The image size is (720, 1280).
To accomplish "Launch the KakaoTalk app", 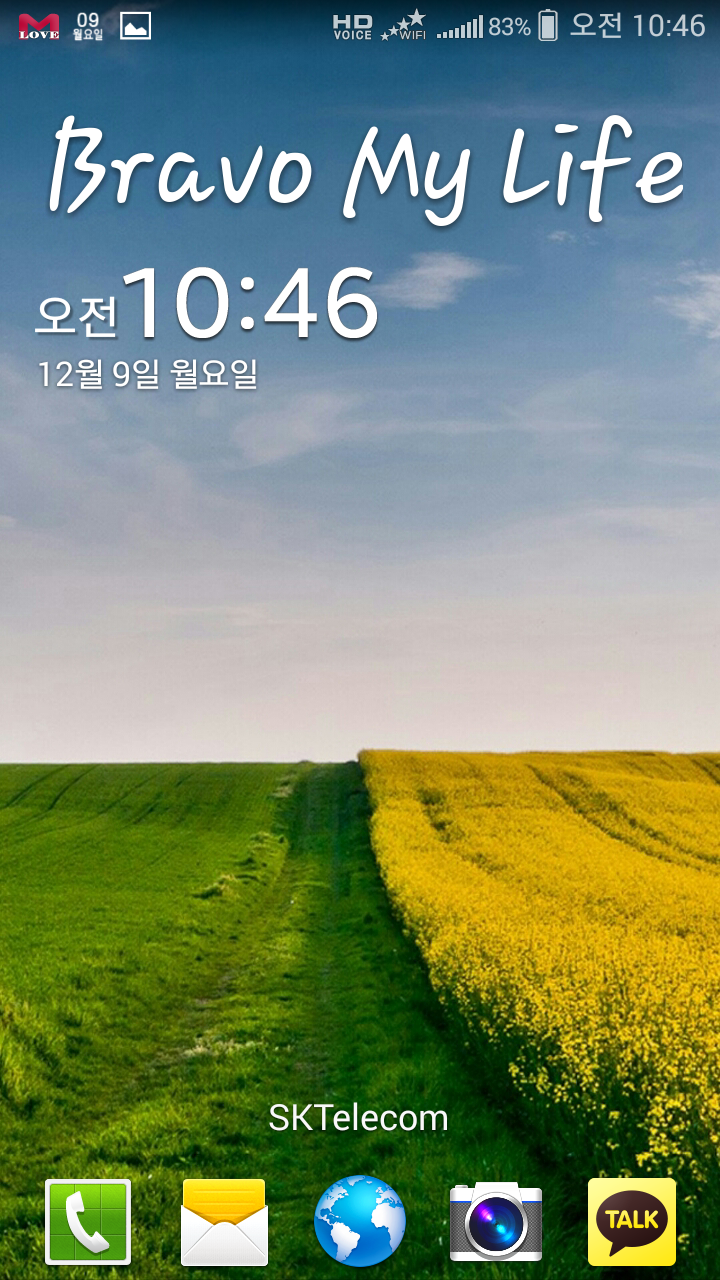I will click(x=632, y=1221).
